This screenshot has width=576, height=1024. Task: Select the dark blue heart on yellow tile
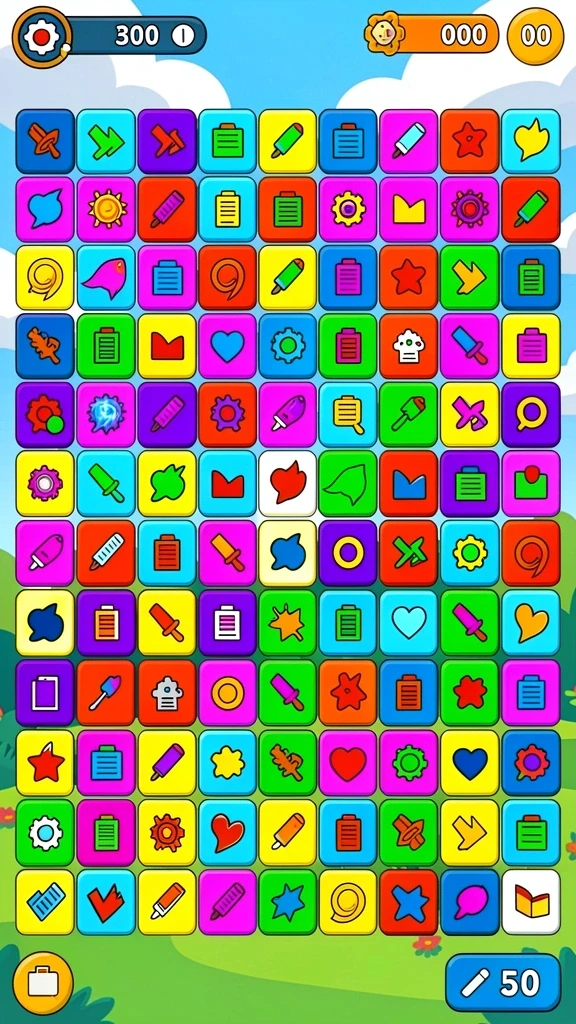tap(470, 762)
